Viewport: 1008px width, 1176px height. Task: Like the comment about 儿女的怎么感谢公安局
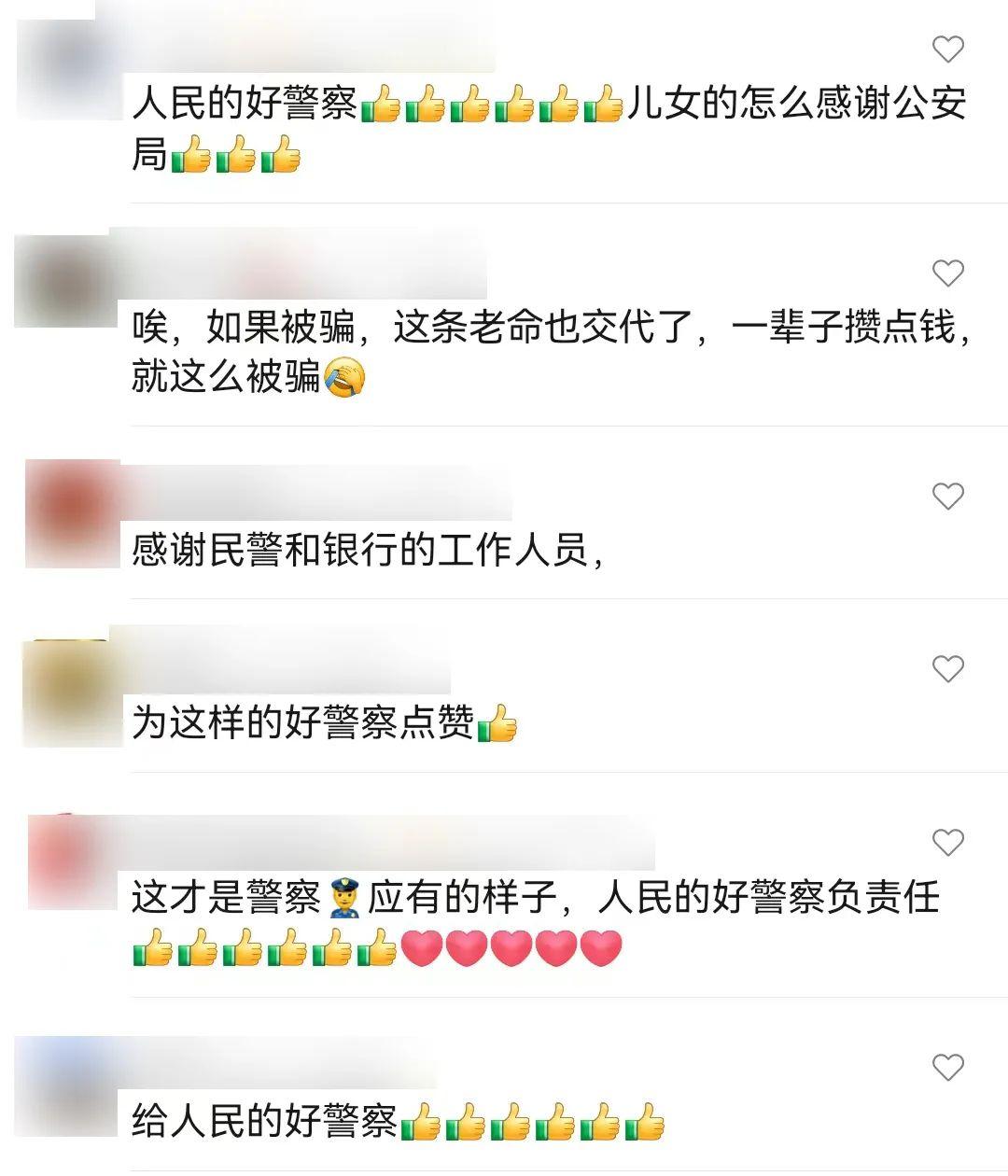point(947,49)
